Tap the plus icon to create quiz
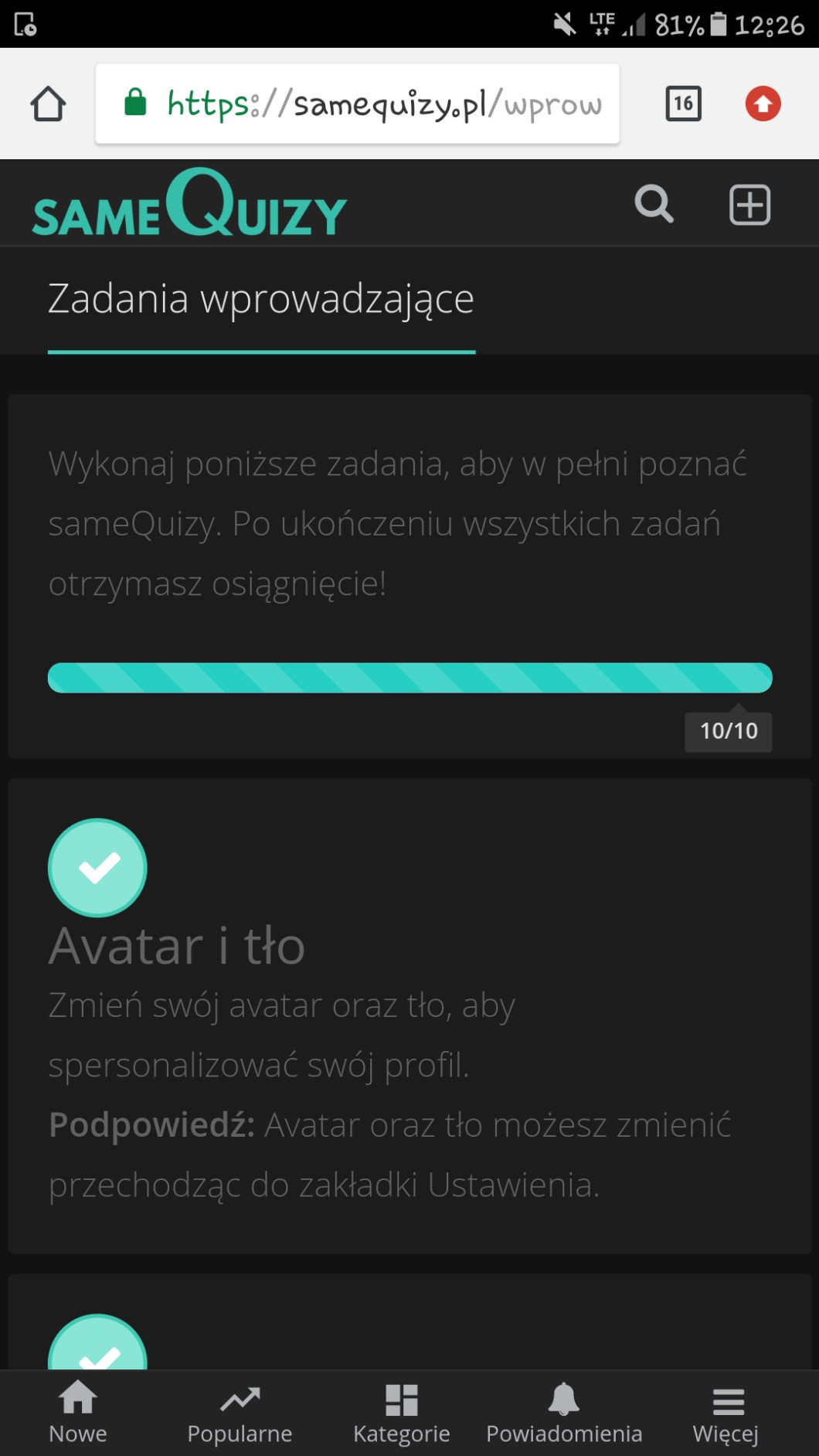819x1456 pixels. coord(749,205)
